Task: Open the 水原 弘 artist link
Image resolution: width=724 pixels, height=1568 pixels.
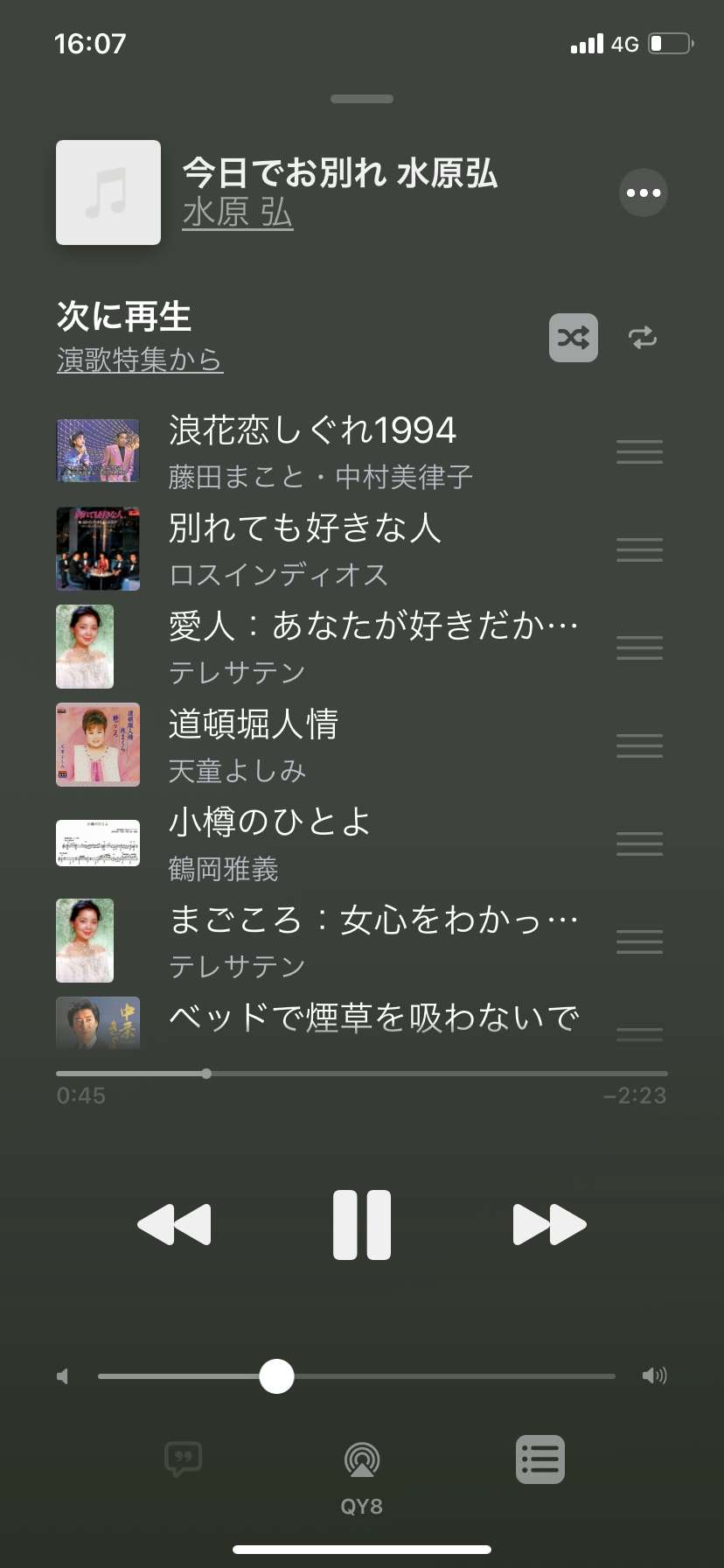Action: point(237,213)
